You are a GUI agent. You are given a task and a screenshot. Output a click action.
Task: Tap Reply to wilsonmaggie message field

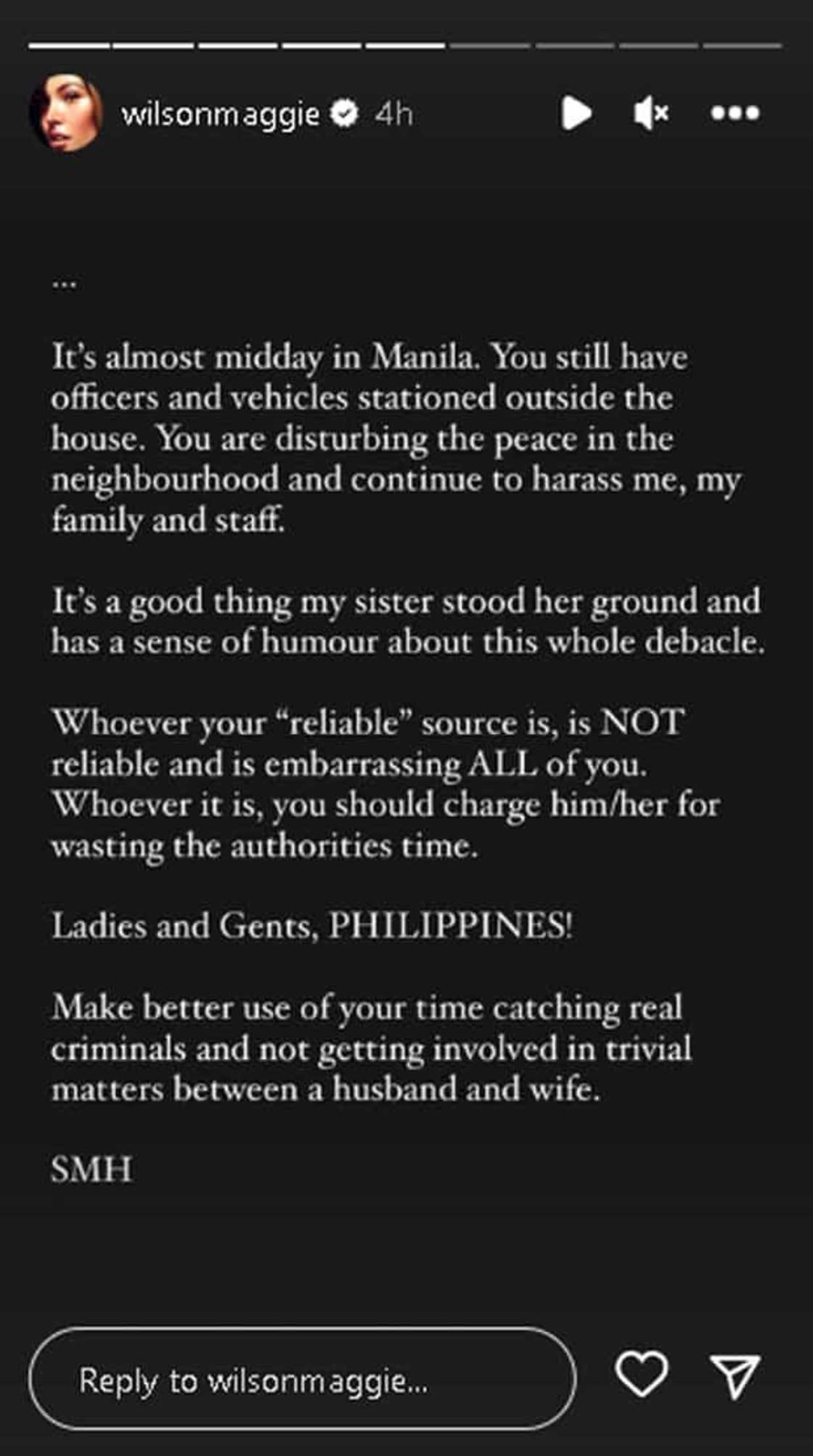coord(301,1378)
